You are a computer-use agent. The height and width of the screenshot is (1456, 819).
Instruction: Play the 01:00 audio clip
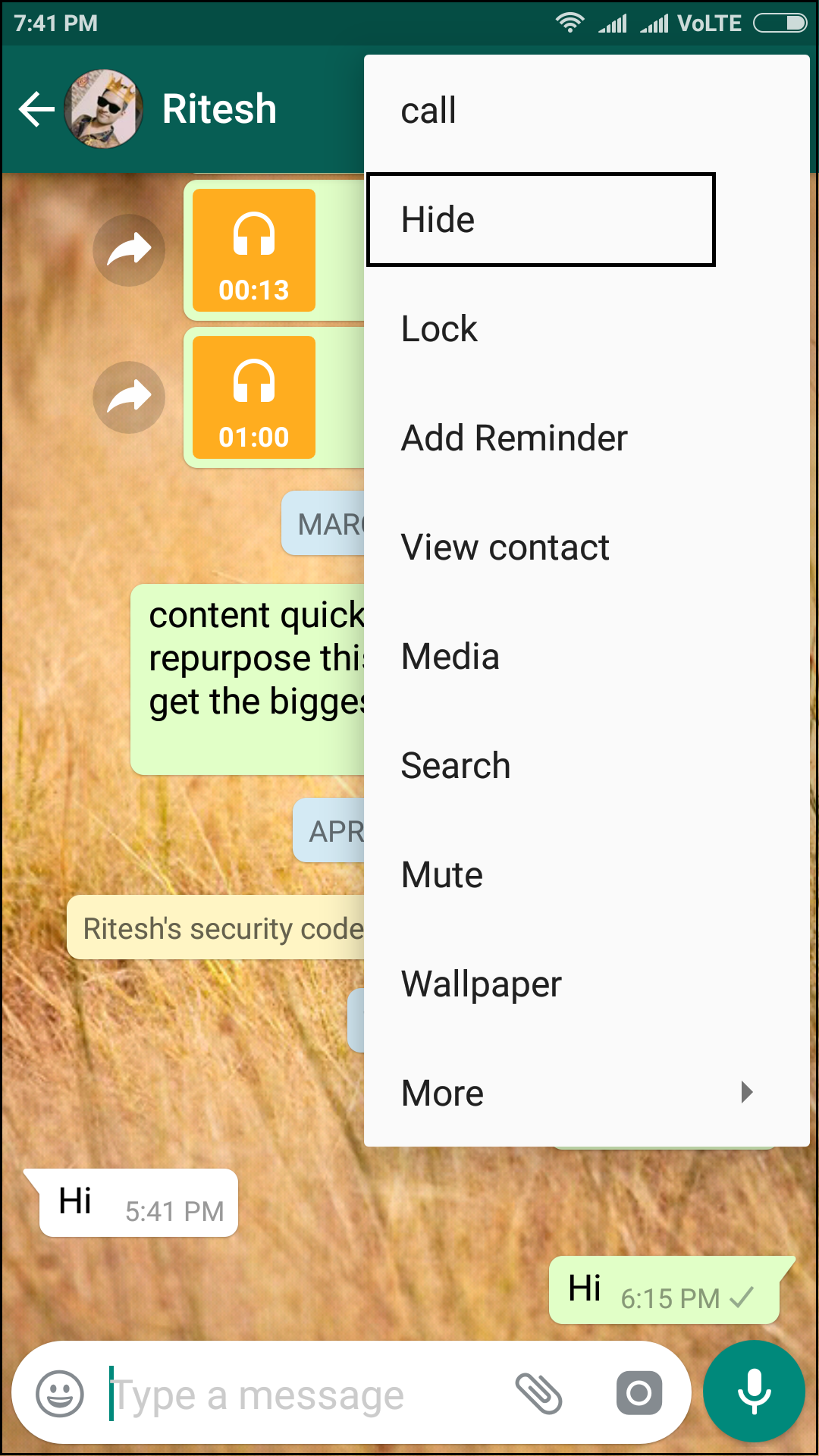pos(254,397)
